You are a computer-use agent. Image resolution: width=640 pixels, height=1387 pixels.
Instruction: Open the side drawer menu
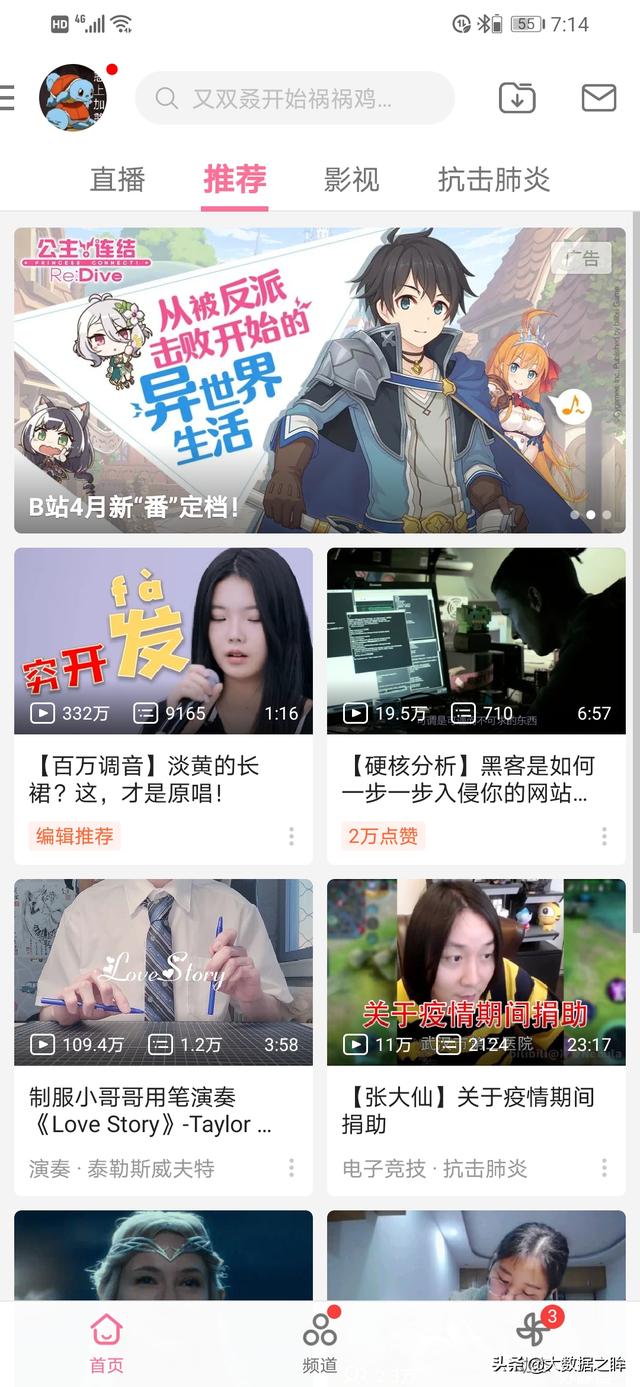tap(7, 97)
